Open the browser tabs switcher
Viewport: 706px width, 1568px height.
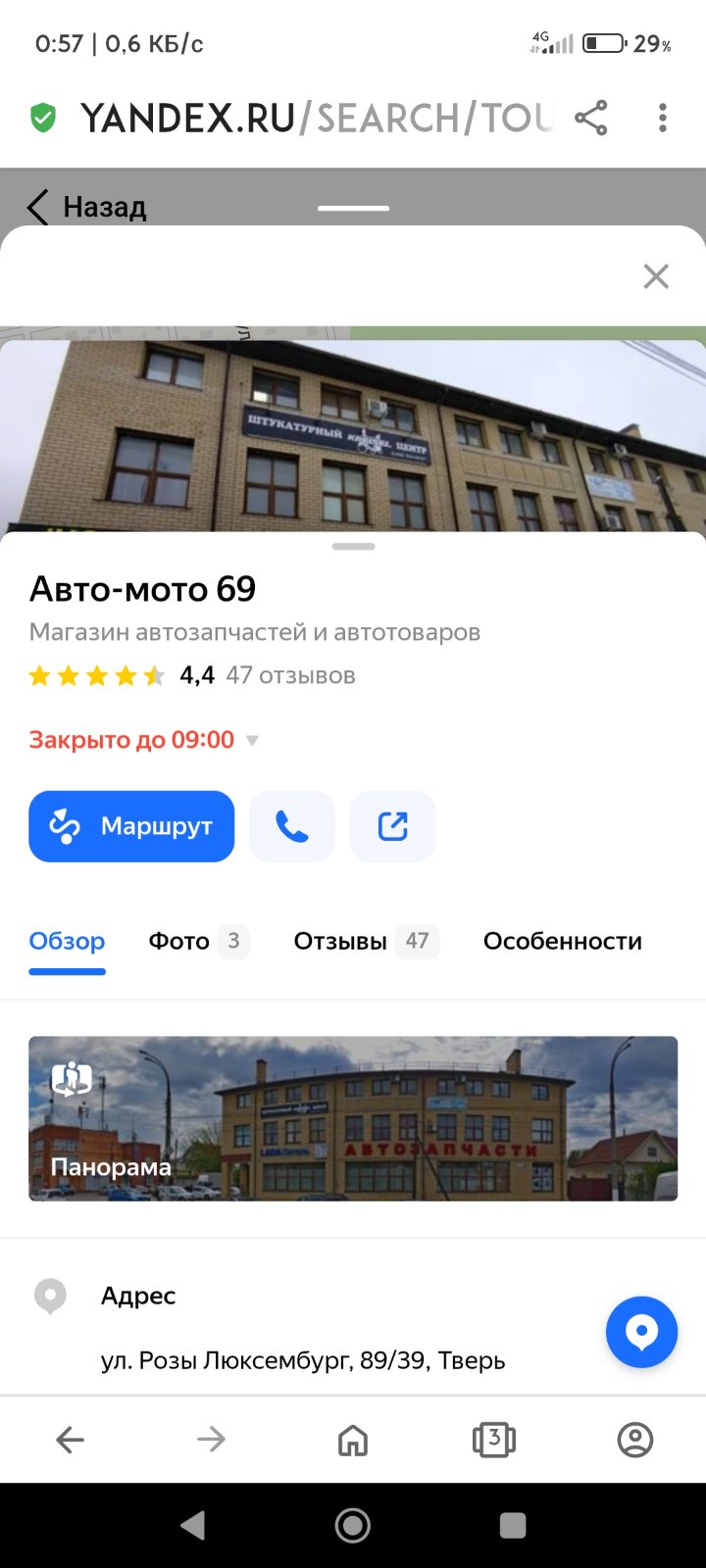[494, 1440]
